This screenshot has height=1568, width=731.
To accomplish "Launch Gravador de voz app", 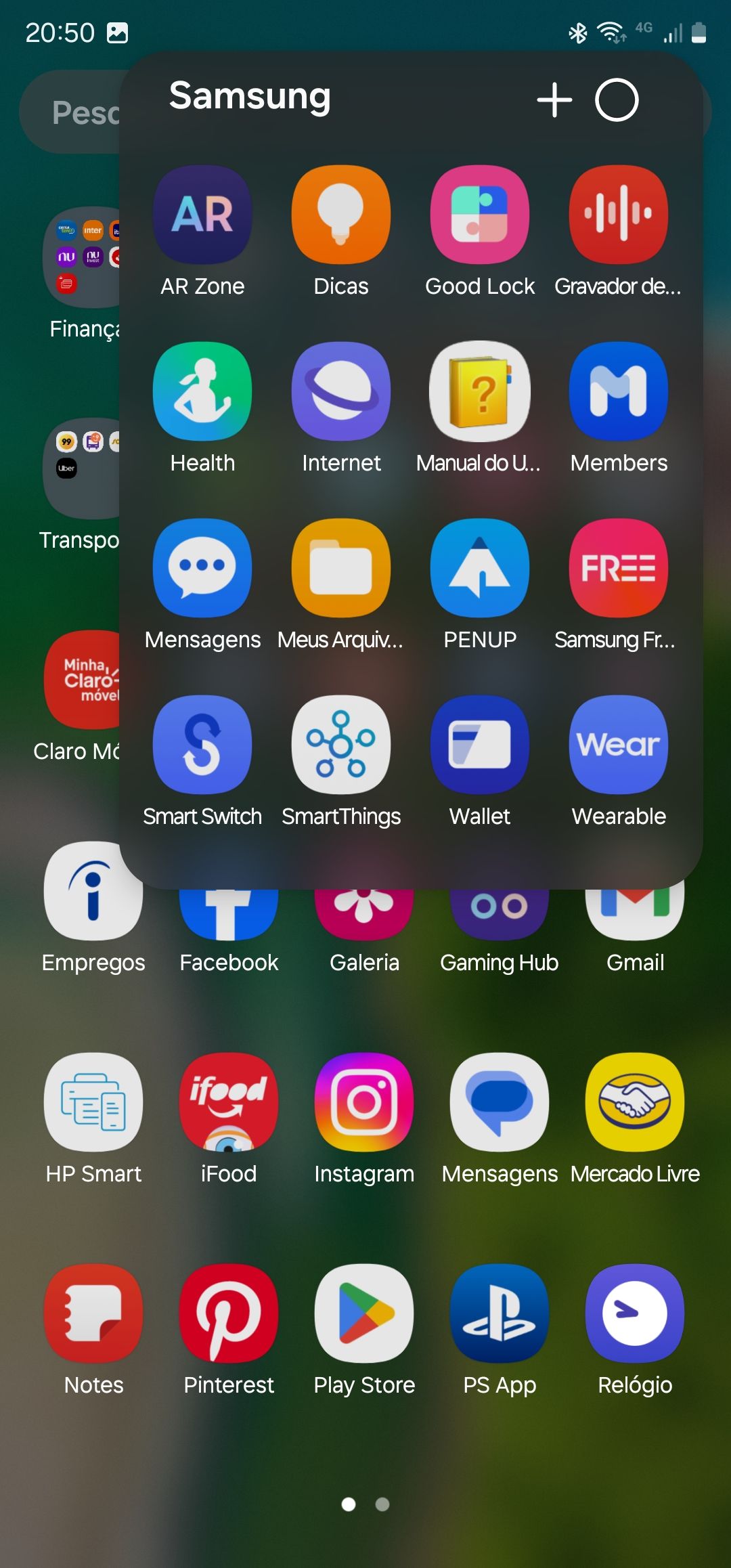I will pos(619,215).
